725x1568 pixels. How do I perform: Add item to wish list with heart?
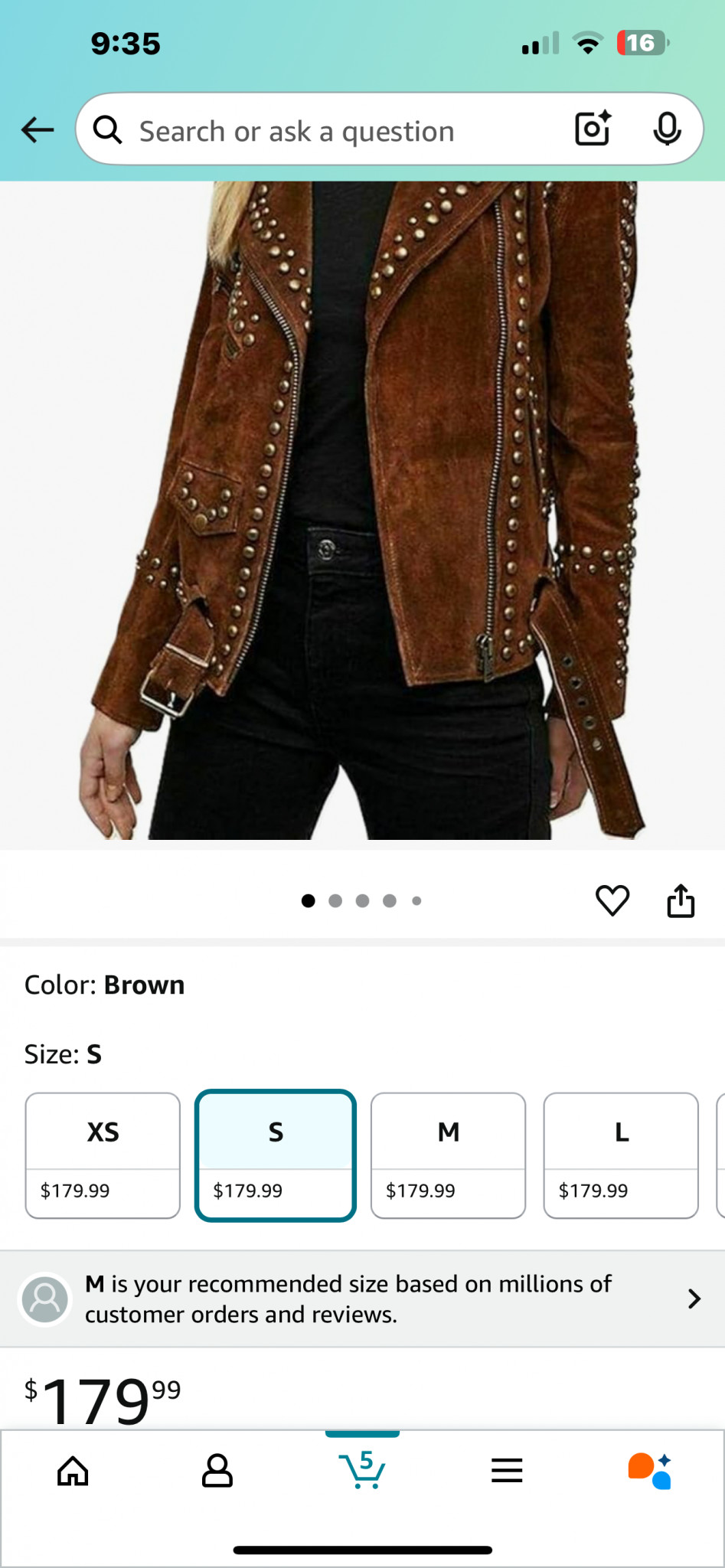(612, 900)
